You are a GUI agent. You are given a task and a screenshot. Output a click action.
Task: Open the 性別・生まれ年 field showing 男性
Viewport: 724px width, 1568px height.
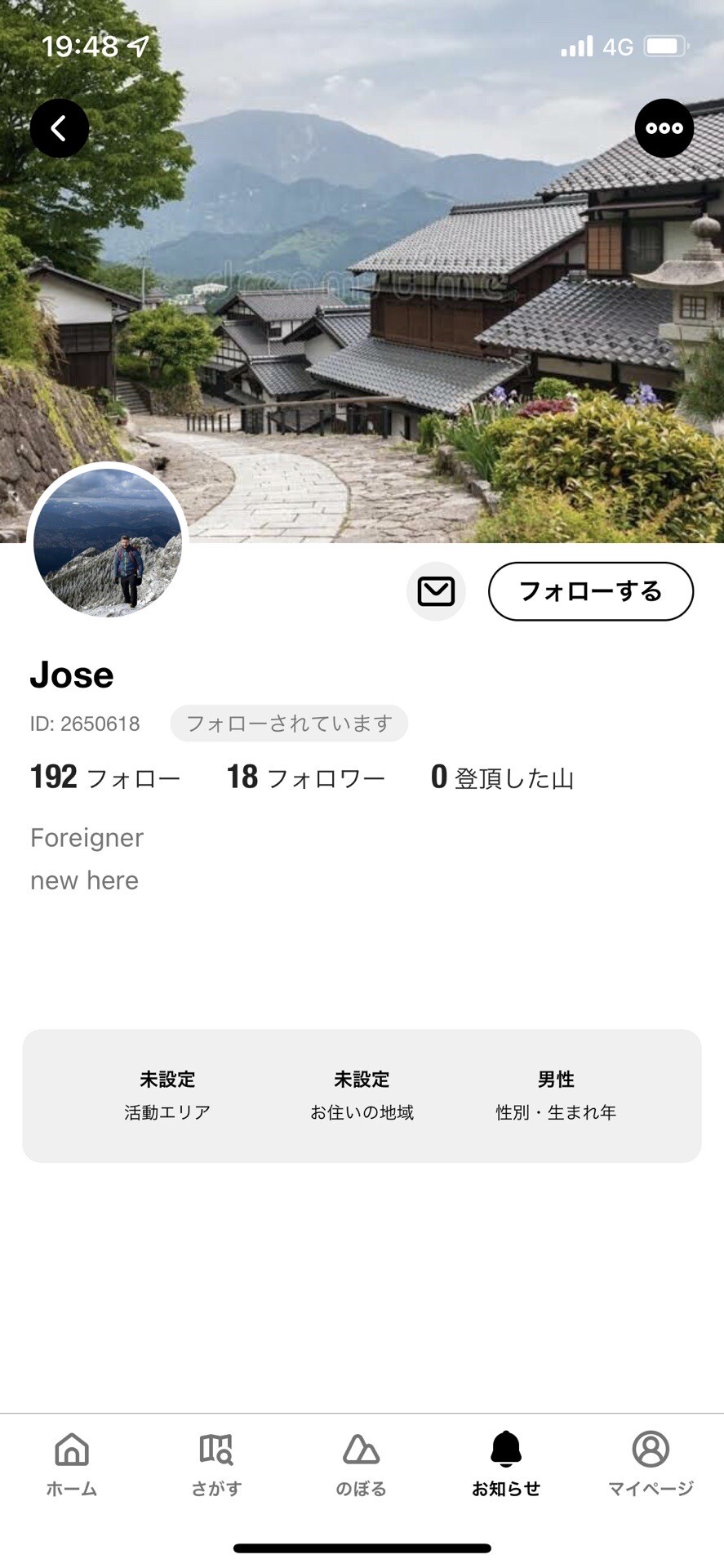click(557, 1094)
